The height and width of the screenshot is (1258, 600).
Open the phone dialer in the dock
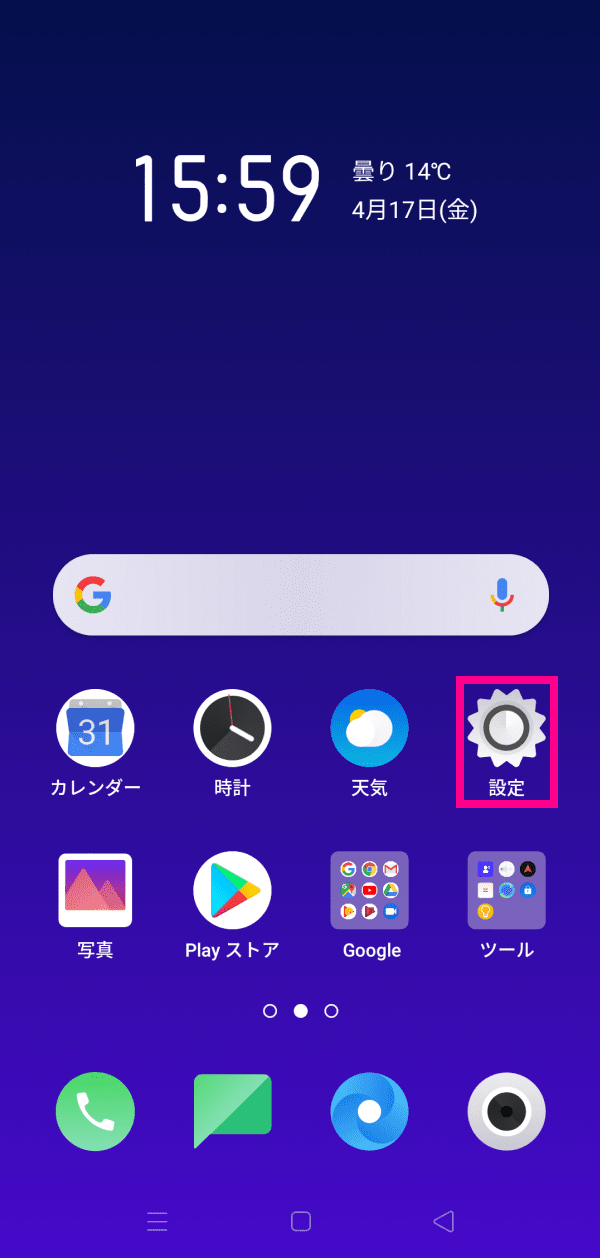95,1112
